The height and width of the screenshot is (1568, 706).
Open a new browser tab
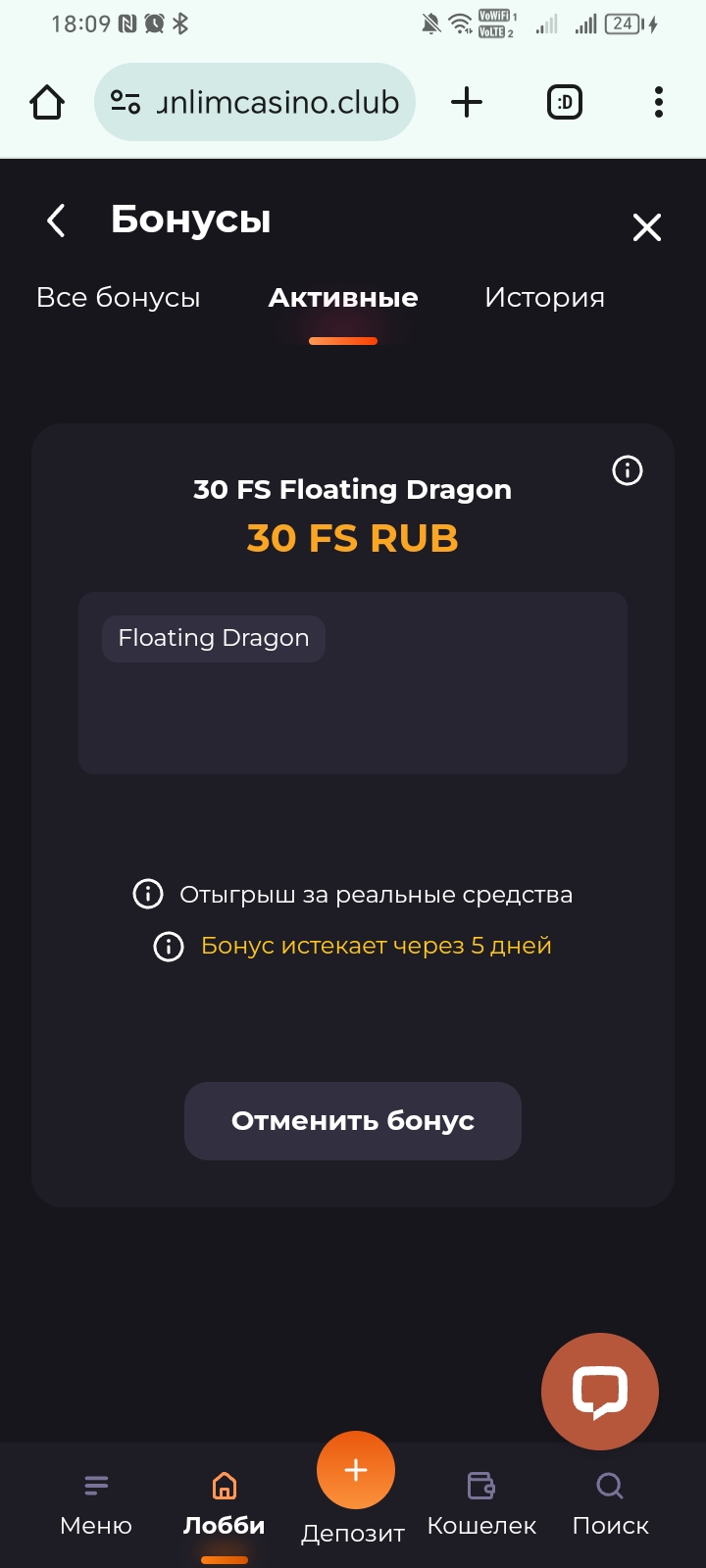pyautogui.click(x=467, y=102)
